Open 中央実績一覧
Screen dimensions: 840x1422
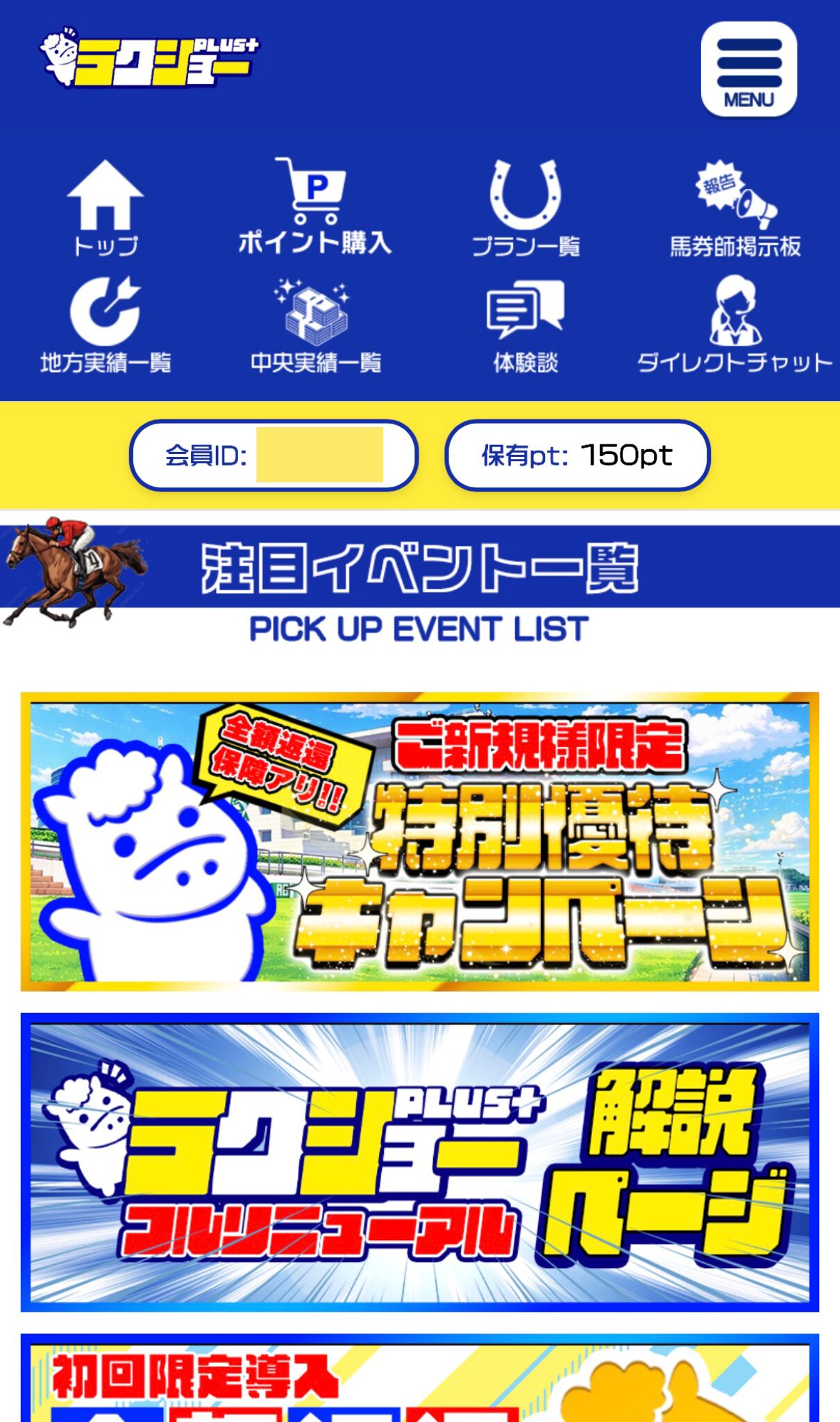(x=315, y=325)
